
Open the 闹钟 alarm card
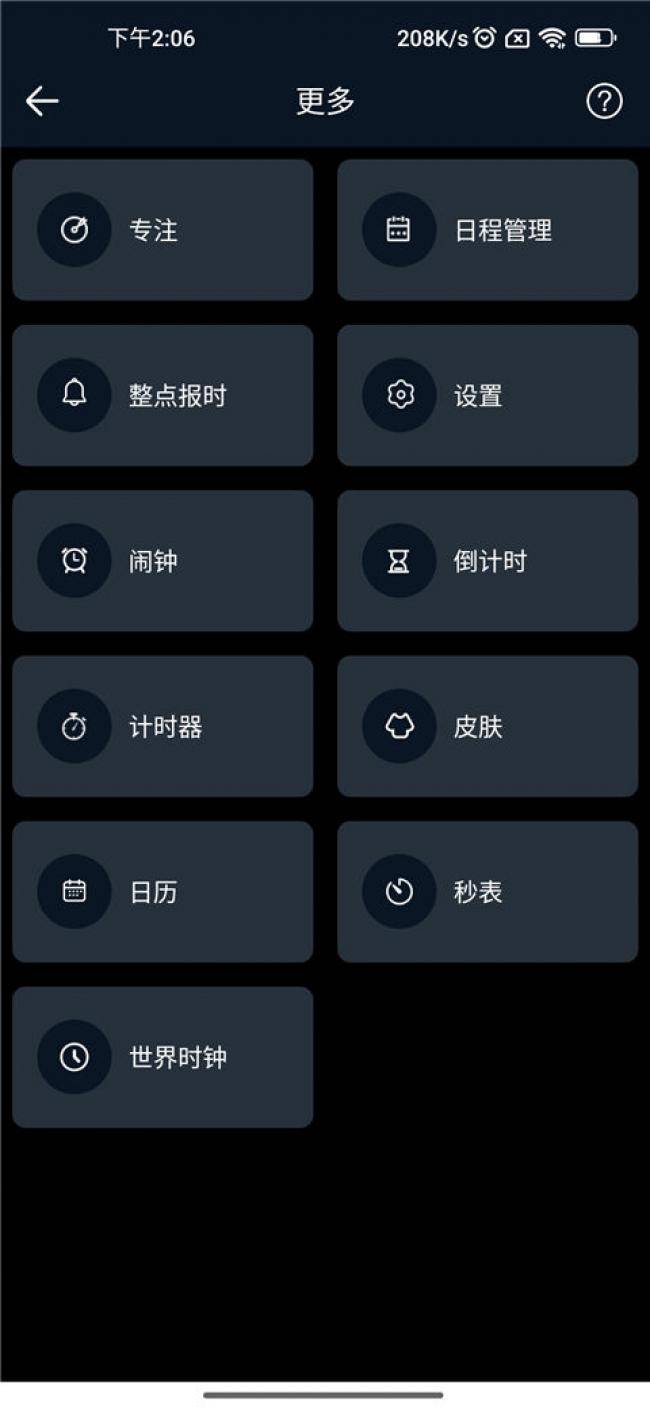point(162,561)
